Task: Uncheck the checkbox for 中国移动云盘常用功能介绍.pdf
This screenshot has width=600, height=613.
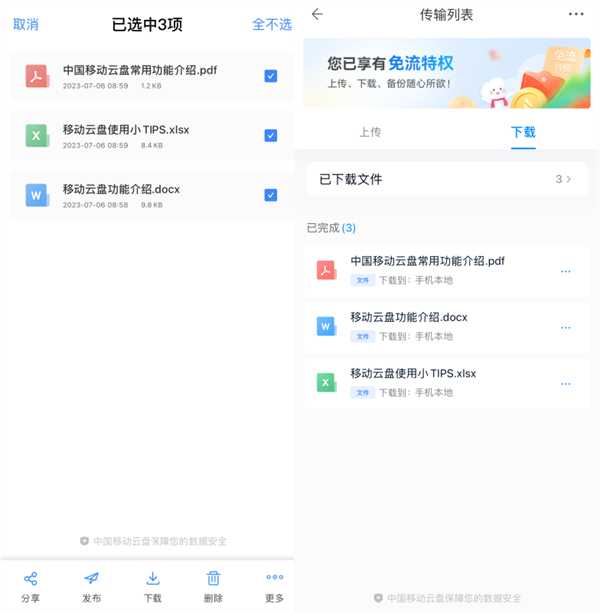Action: [x=271, y=76]
